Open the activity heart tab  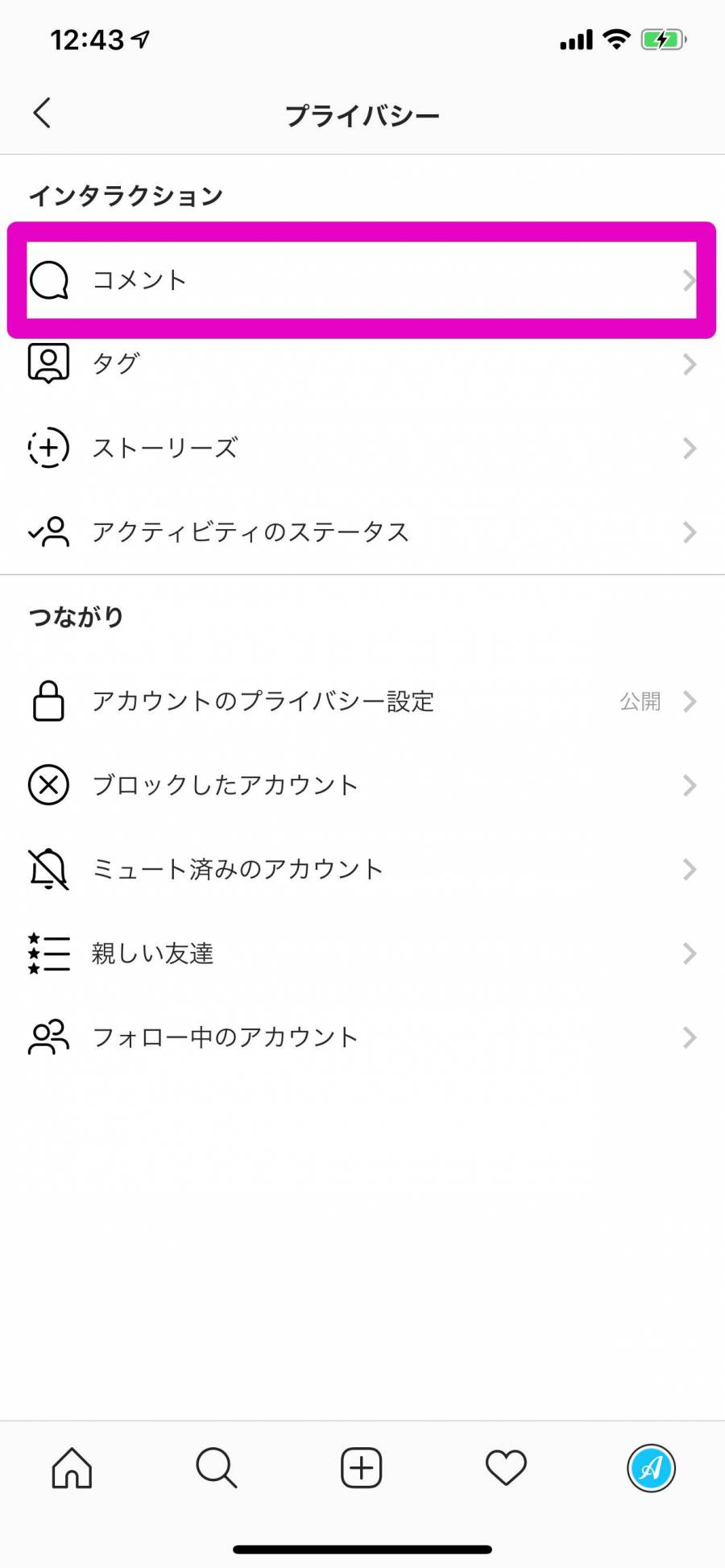pos(506,1467)
